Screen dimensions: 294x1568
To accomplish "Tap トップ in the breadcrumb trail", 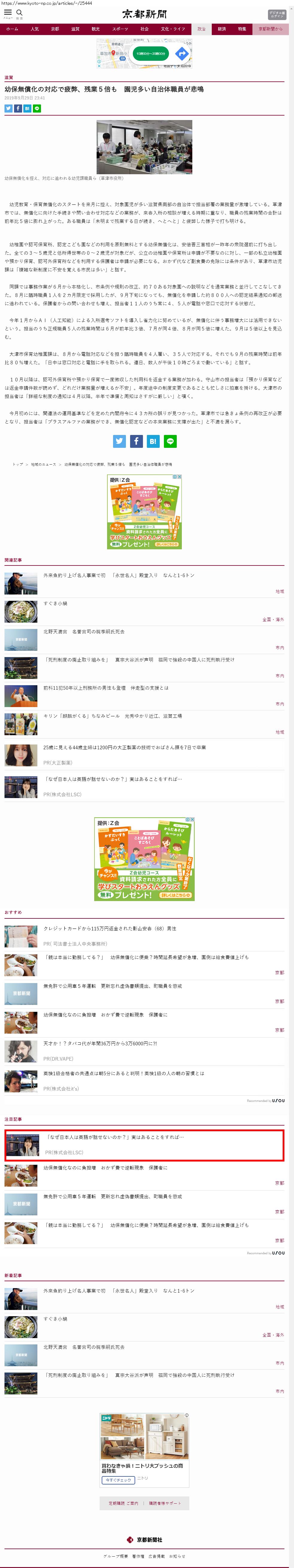I will point(18,464).
